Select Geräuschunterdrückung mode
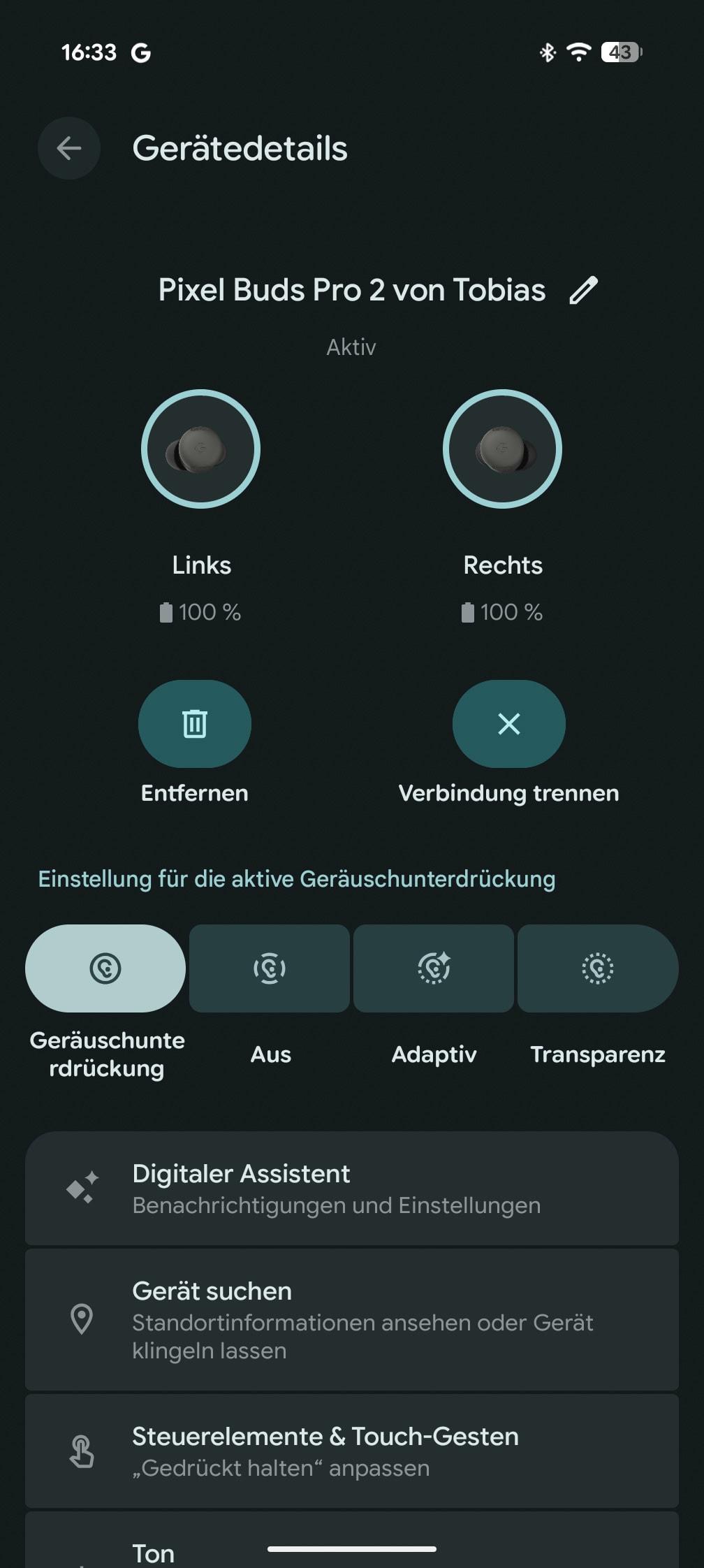 pyautogui.click(x=105, y=968)
